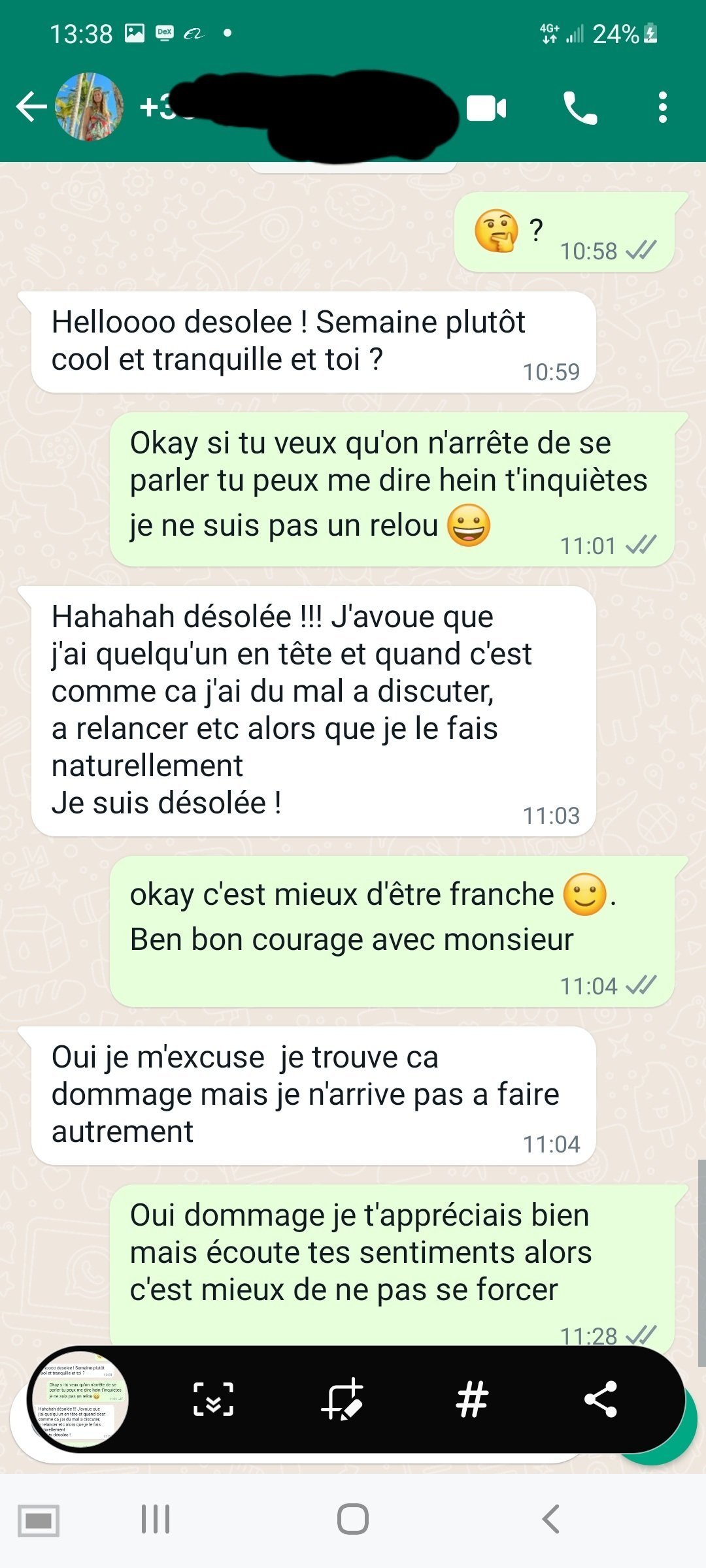Image resolution: width=706 pixels, height=1568 pixels.
Task: Crop and edit the screenshot
Action: 343,1399
